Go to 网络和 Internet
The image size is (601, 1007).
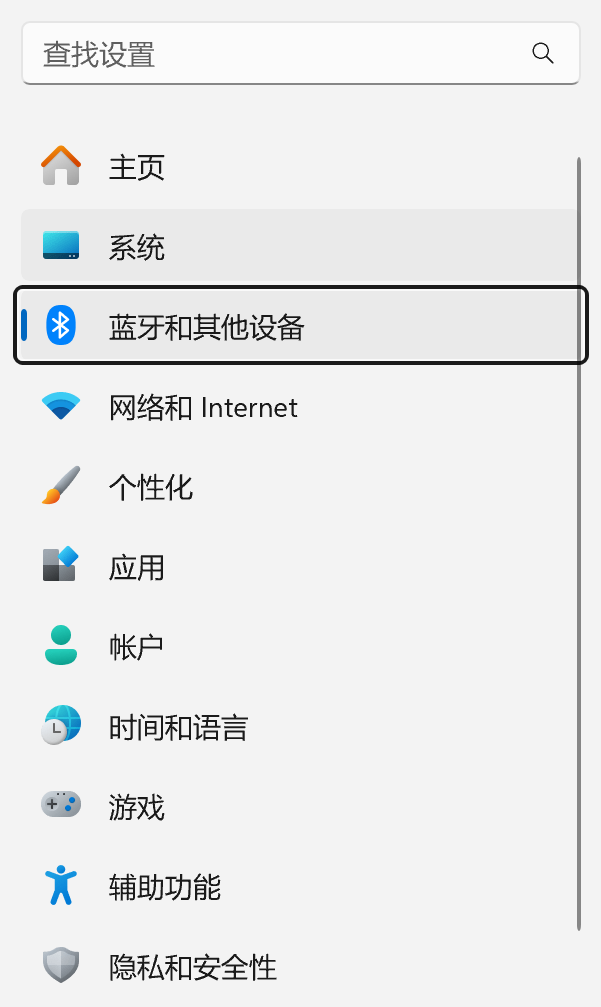tap(299, 407)
